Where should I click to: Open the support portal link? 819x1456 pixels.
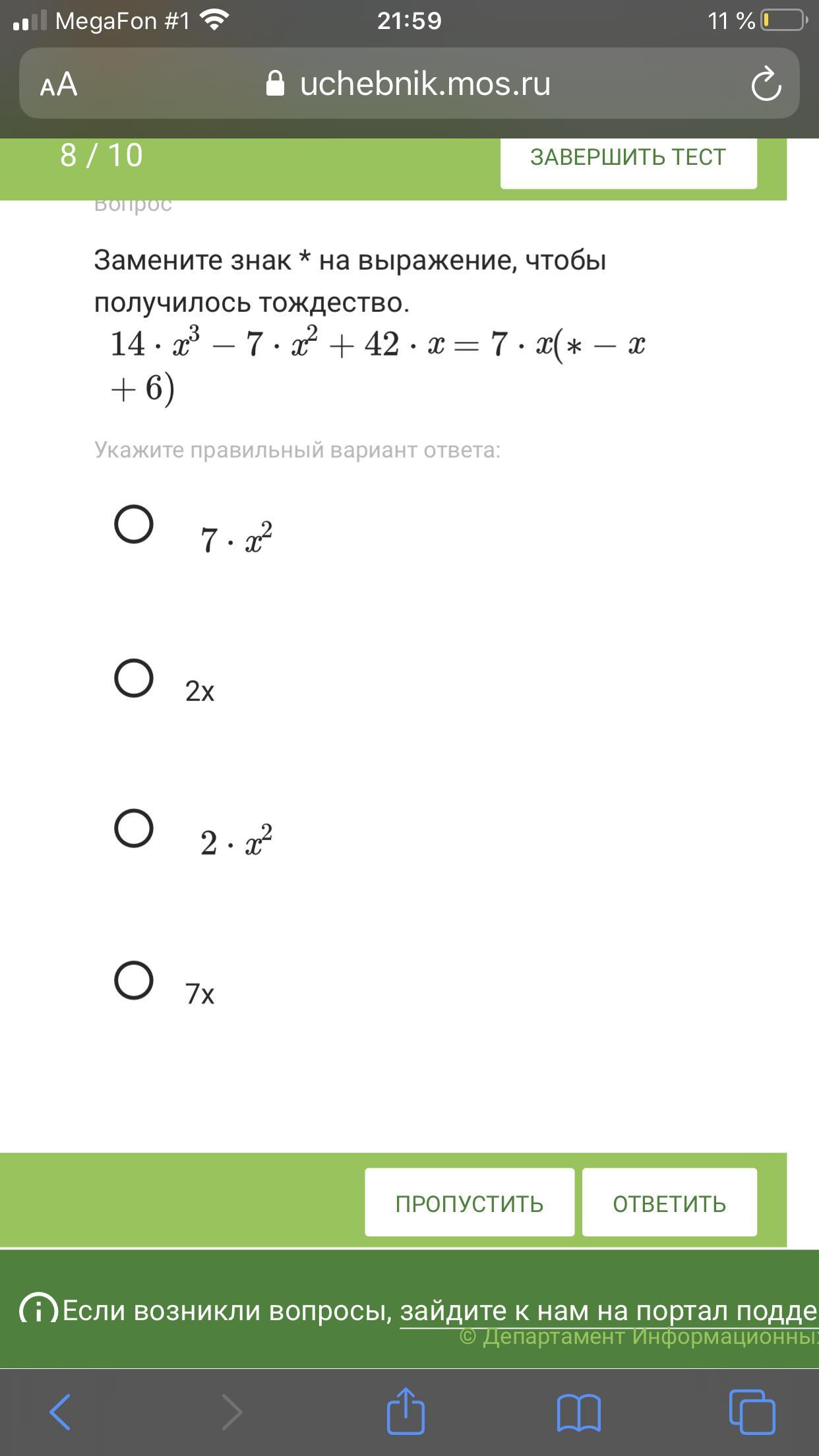(x=609, y=1310)
